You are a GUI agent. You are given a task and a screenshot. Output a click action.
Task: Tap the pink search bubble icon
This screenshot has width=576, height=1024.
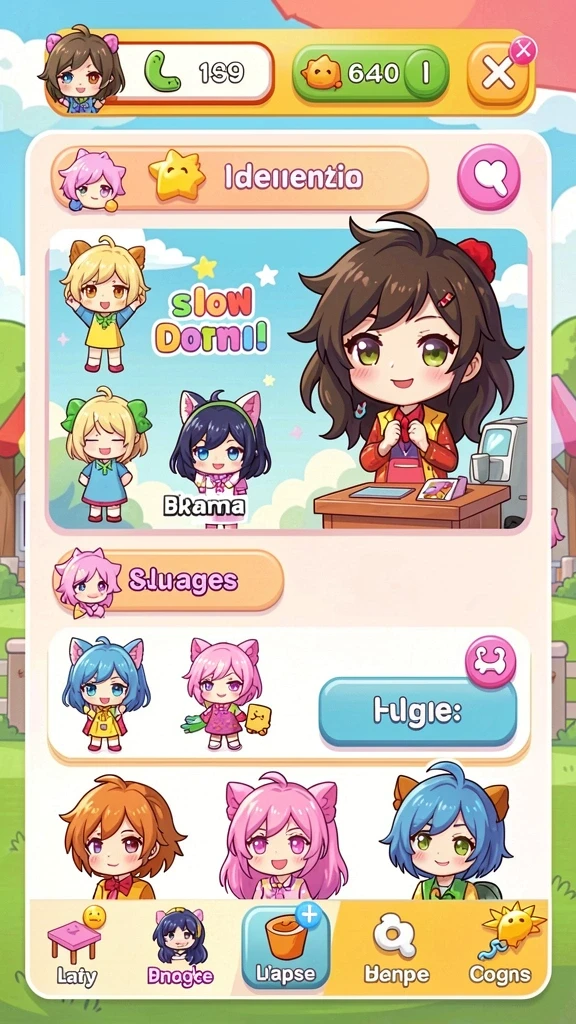pos(489,176)
